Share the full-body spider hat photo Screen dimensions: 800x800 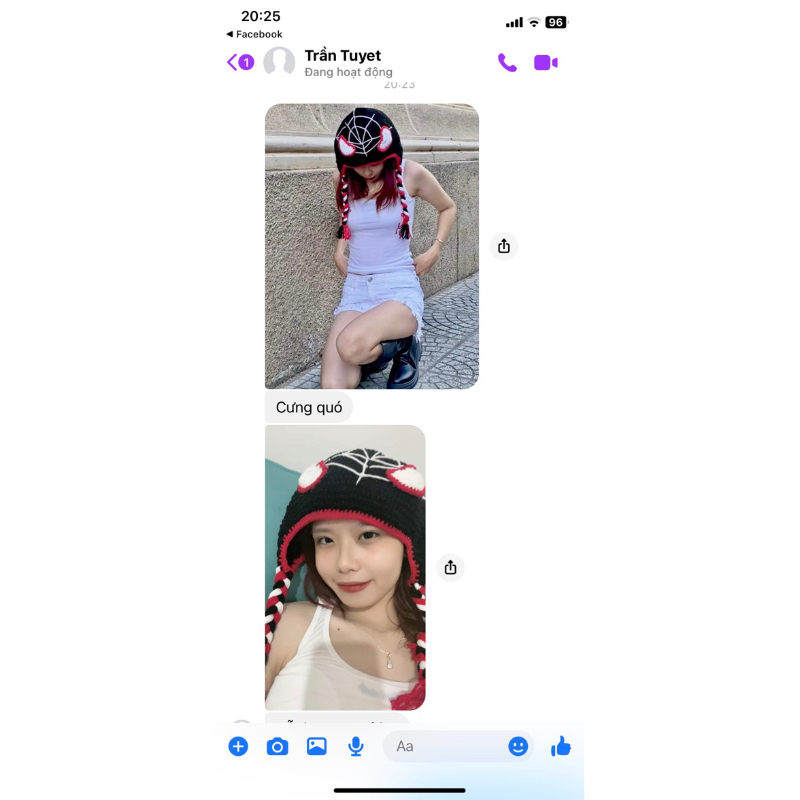[x=504, y=246]
